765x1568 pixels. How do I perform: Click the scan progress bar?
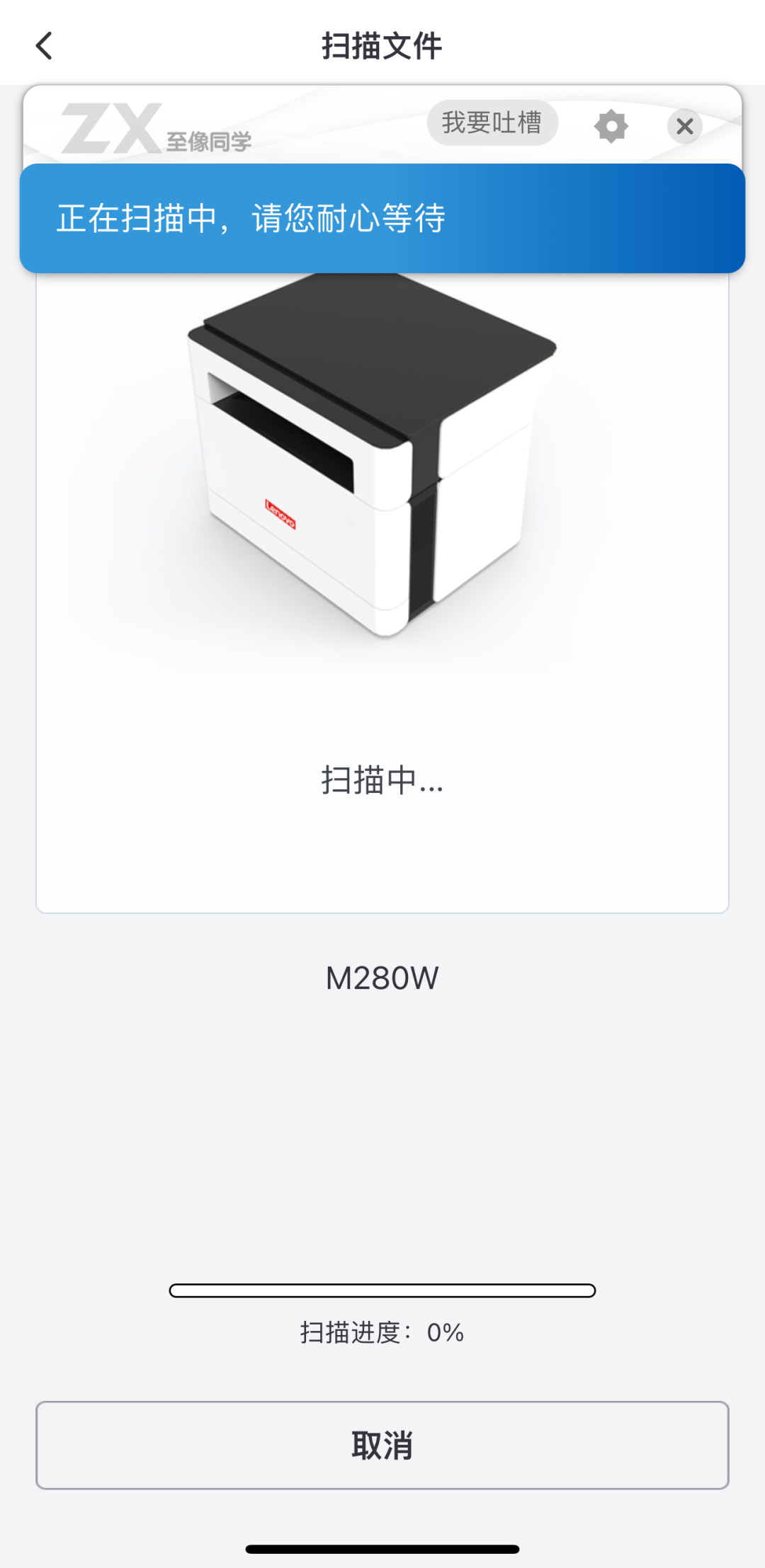click(382, 1291)
